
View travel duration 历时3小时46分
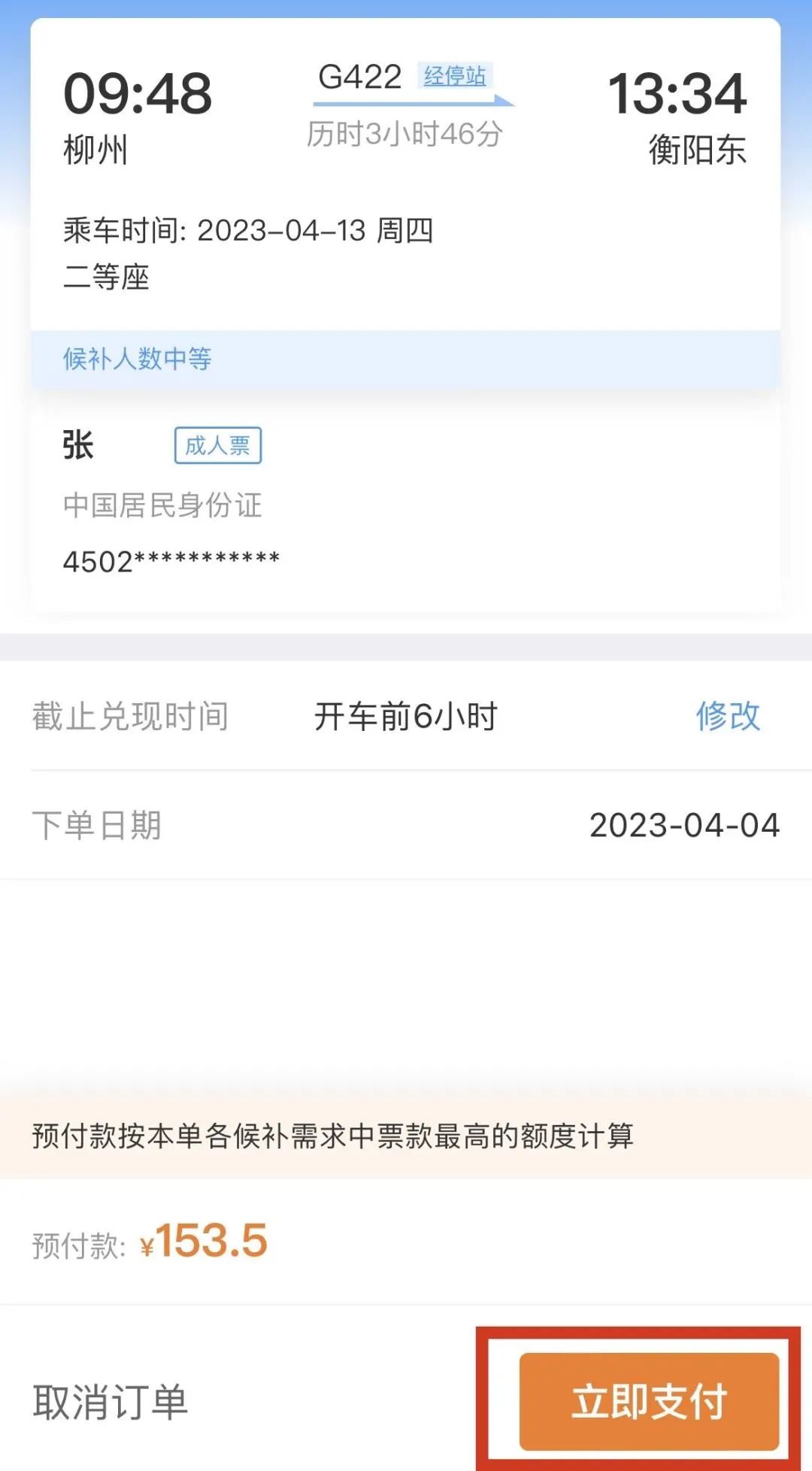coord(406,132)
